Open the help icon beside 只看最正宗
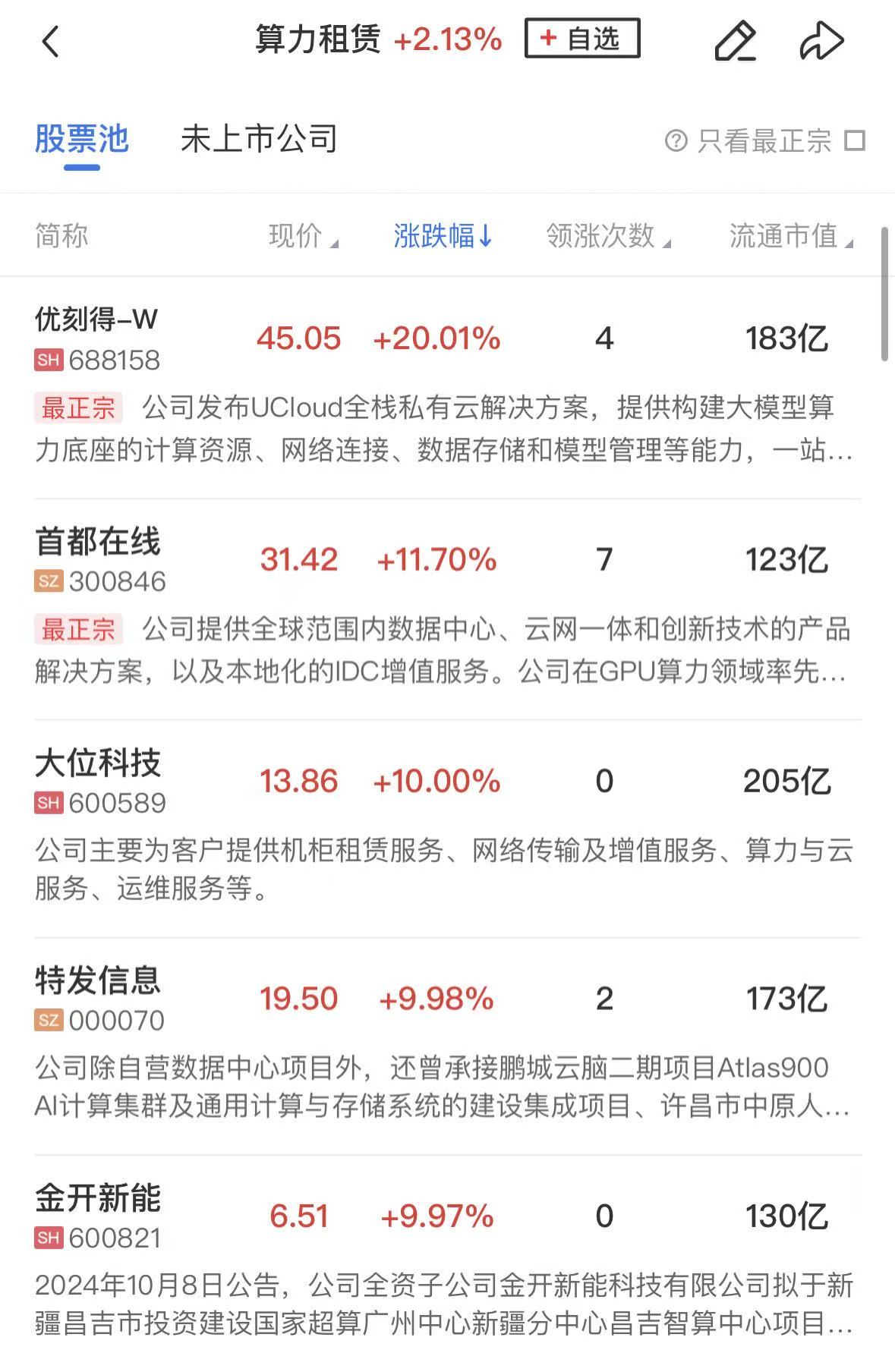Image resolution: width=895 pixels, height=1372 pixels. click(675, 140)
